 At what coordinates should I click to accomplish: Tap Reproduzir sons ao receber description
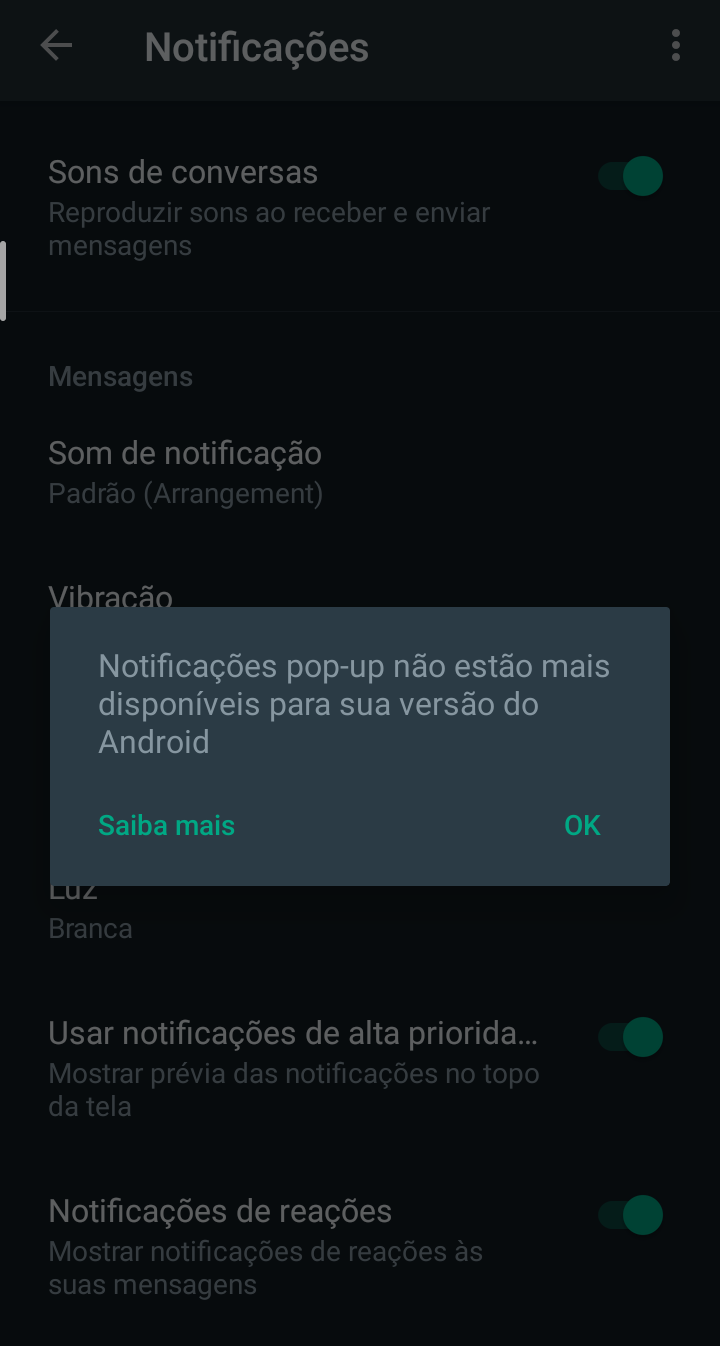(x=268, y=228)
